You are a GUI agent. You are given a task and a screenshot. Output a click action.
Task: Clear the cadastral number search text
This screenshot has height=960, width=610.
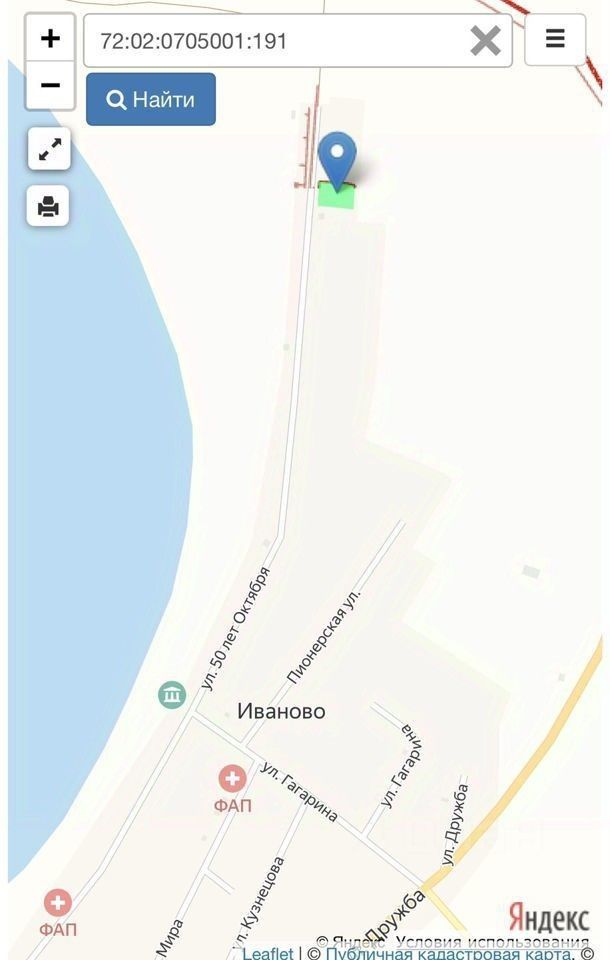[x=485, y=41]
